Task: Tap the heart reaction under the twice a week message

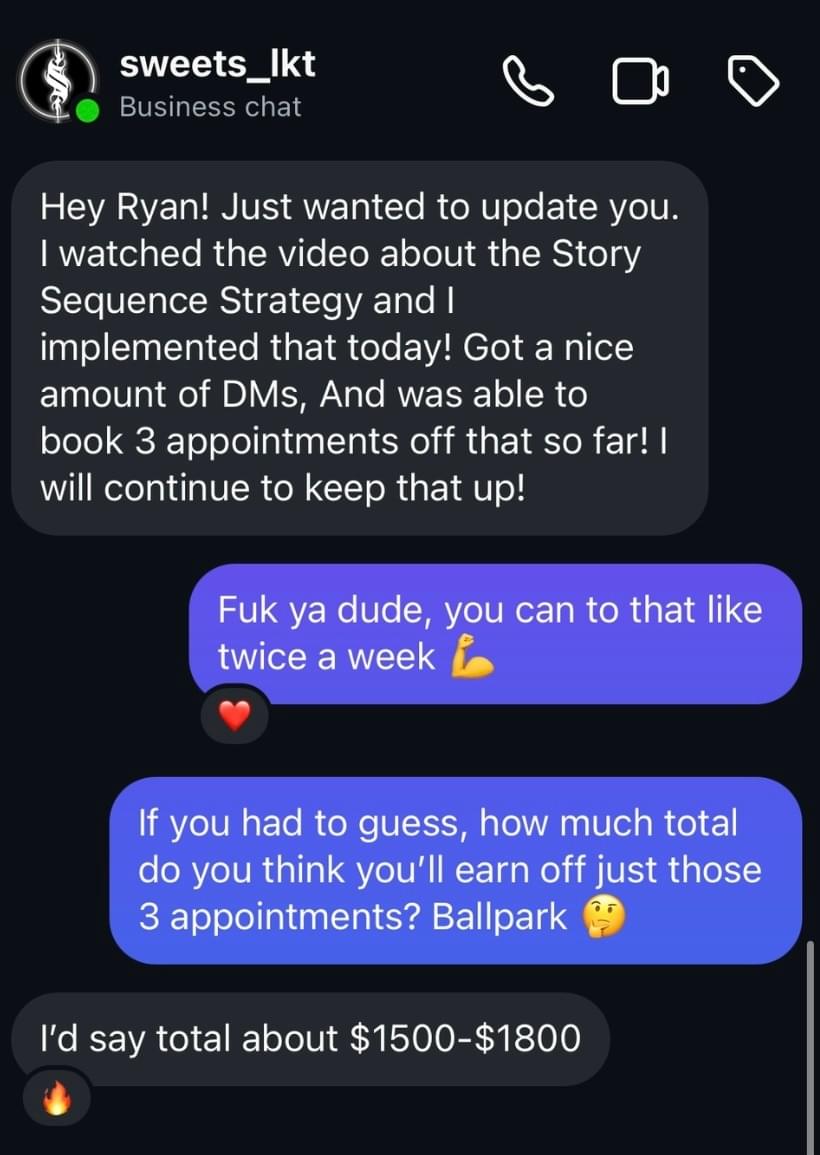Action: coord(234,714)
